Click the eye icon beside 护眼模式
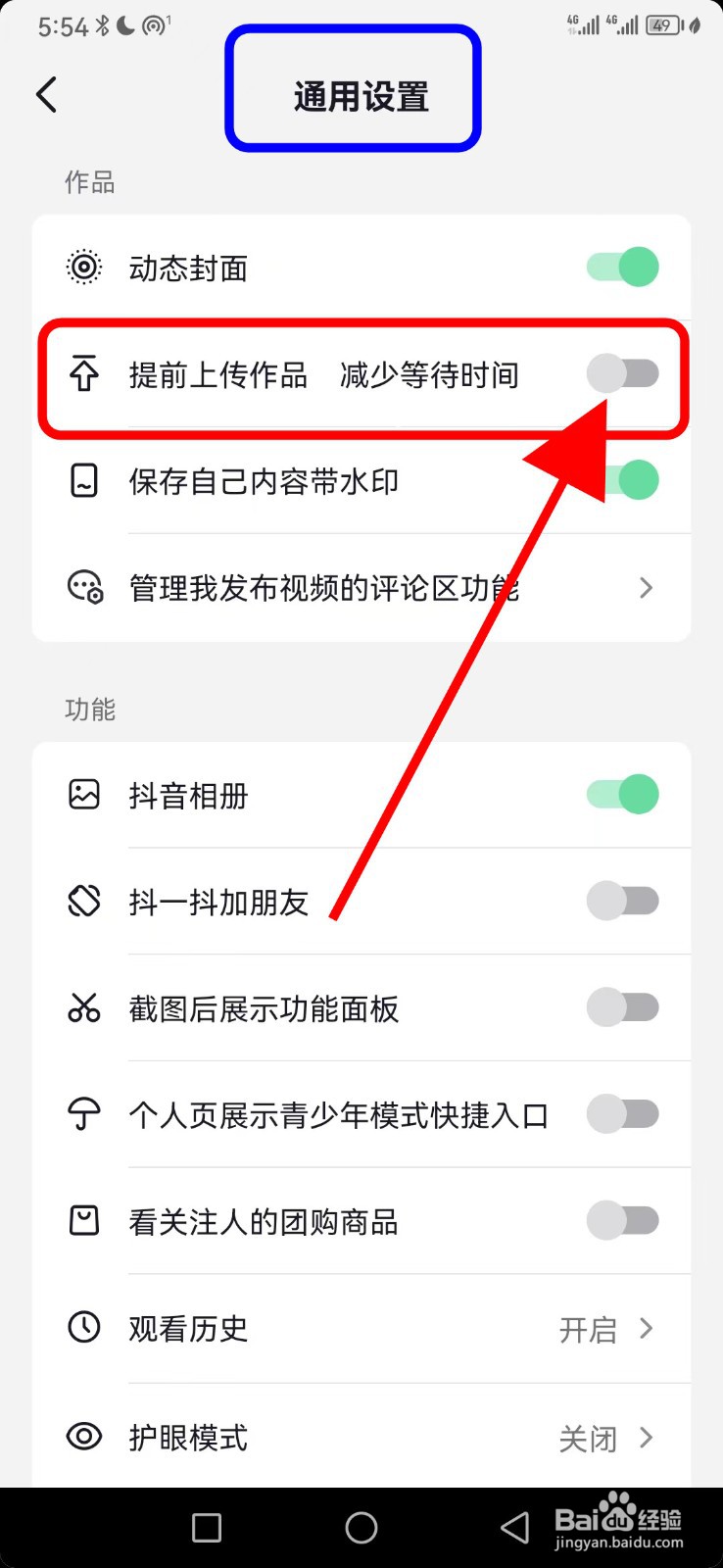 click(x=84, y=1436)
